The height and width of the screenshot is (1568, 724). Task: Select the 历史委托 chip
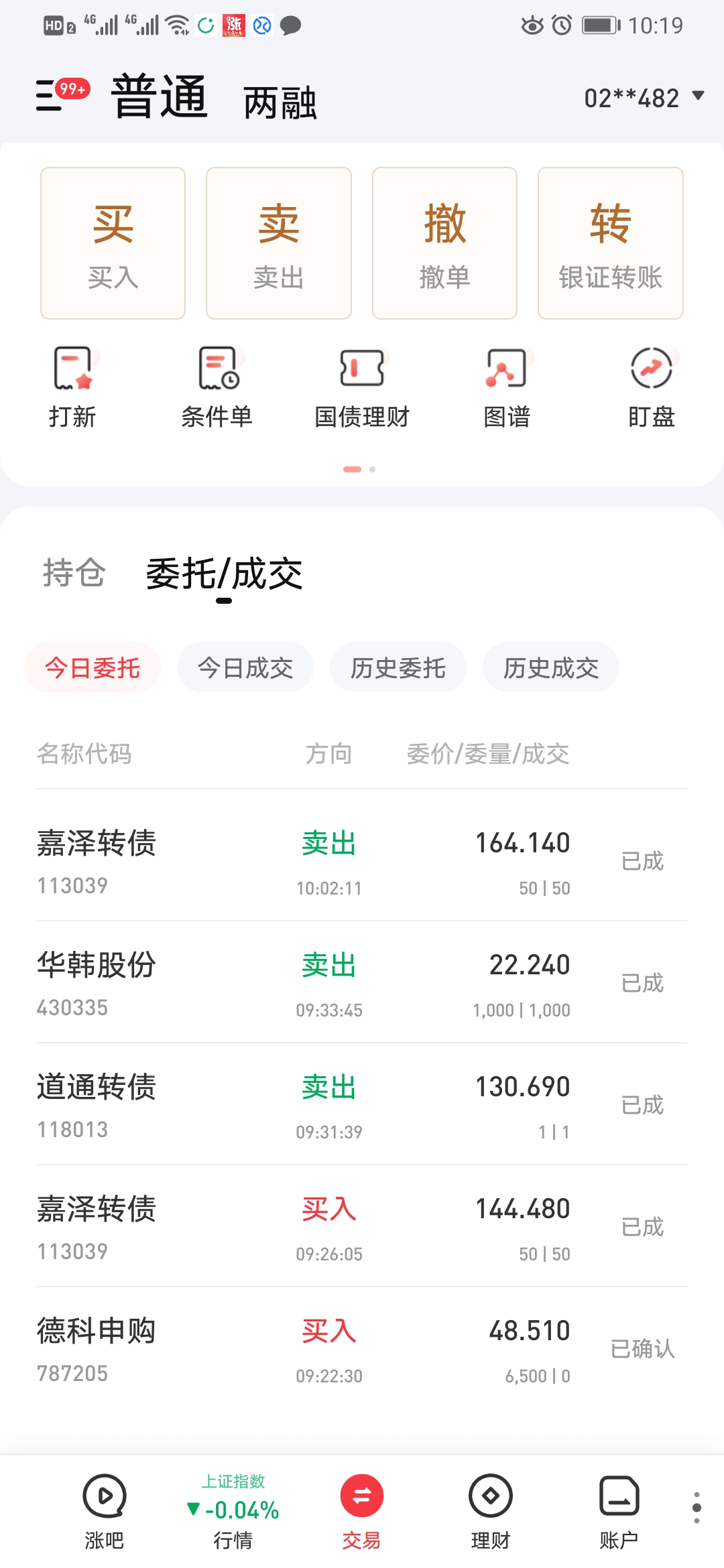(x=398, y=667)
